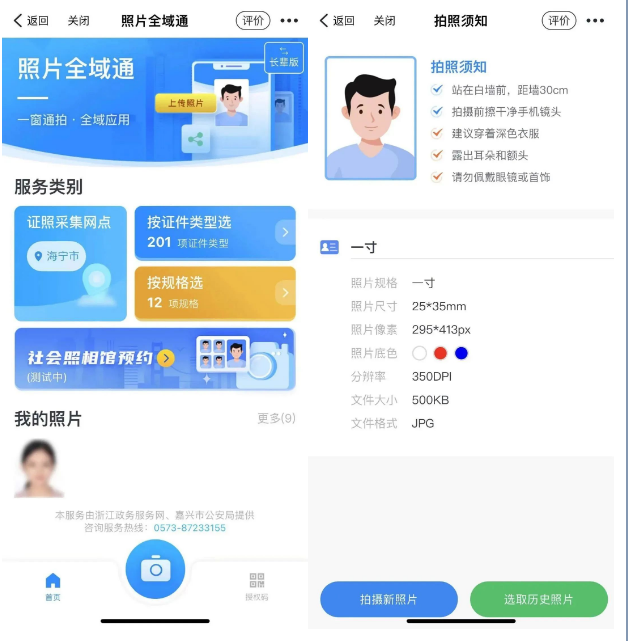The image size is (628, 641).
Task: Open 证照采集网点 card
Action: (70, 263)
